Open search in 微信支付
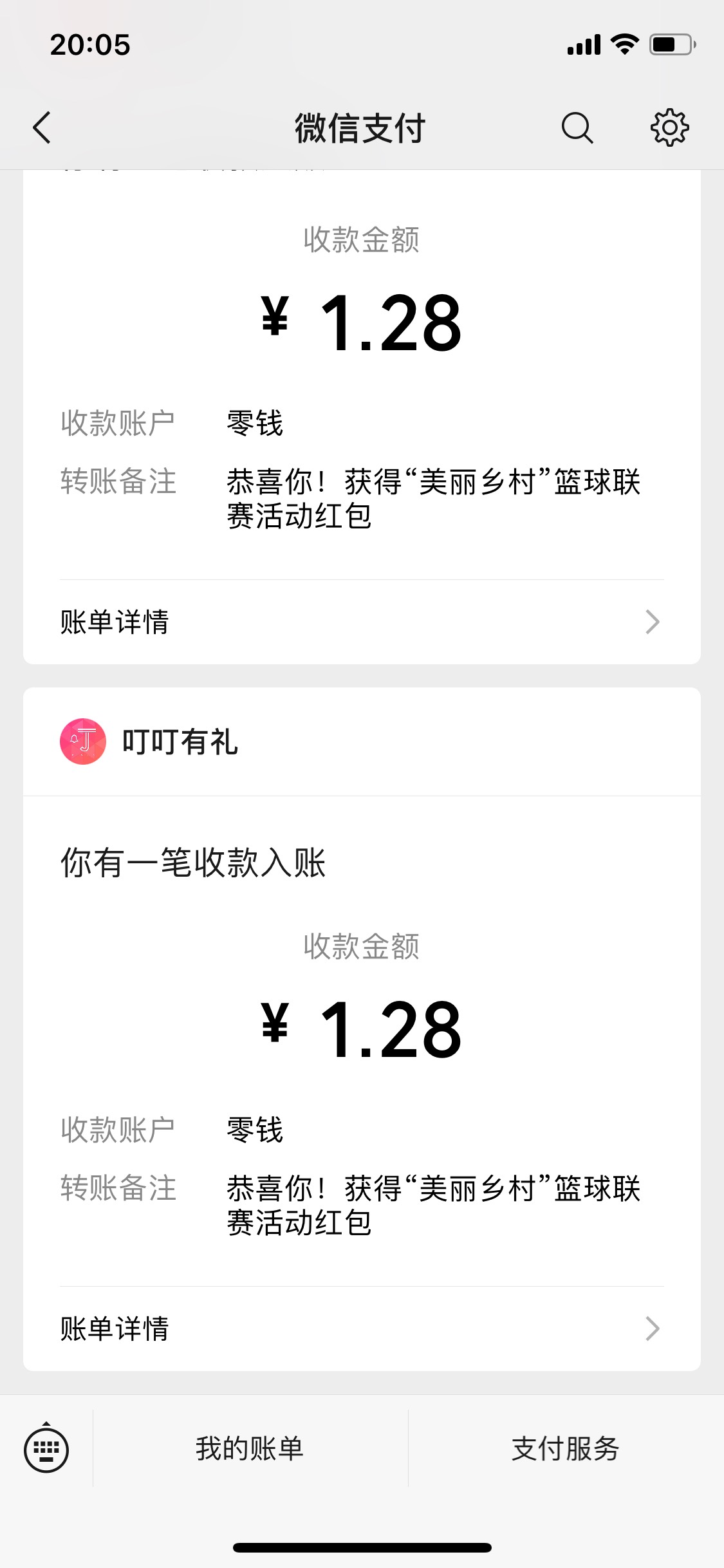This screenshot has height=1568, width=724. tap(577, 127)
